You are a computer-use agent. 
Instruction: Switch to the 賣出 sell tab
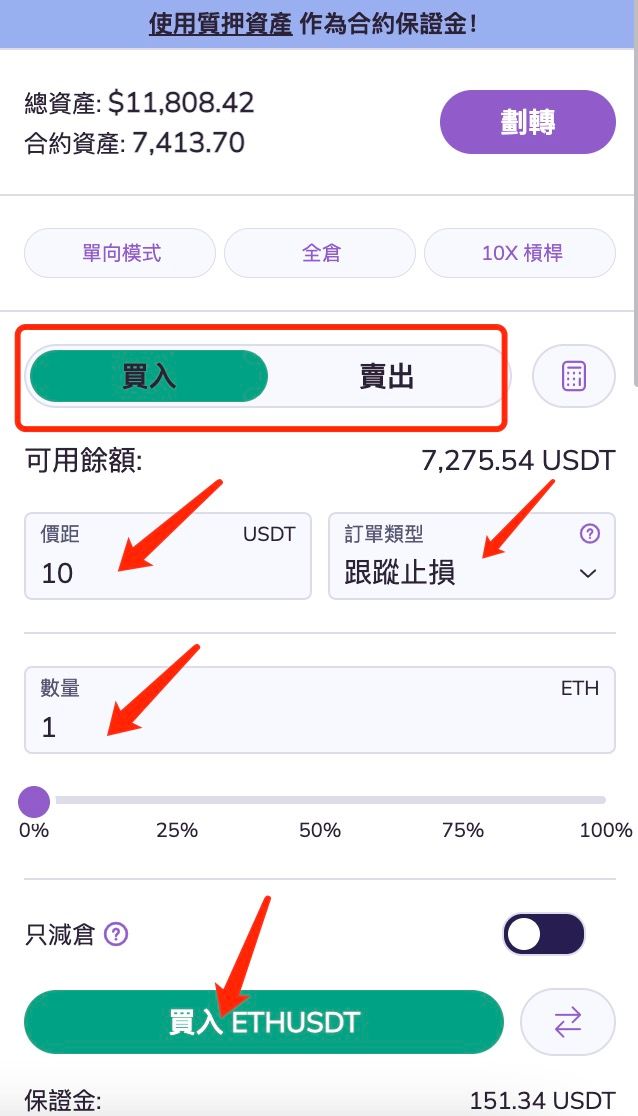[387, 377]
